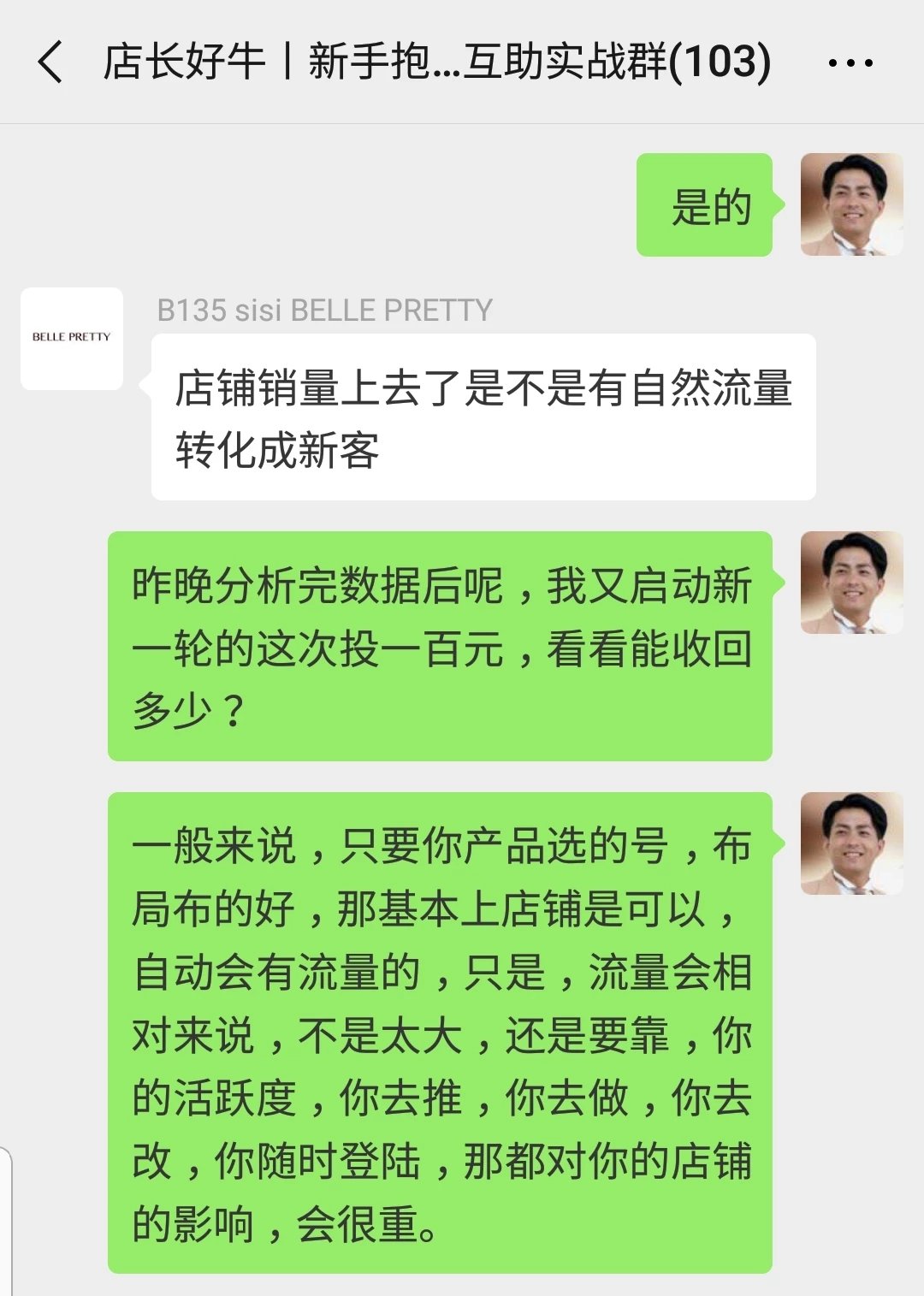This screenshot has width=924, height=1296.
Task: Tap the avatar beside the 是的 message
Action: click(851, 204)
